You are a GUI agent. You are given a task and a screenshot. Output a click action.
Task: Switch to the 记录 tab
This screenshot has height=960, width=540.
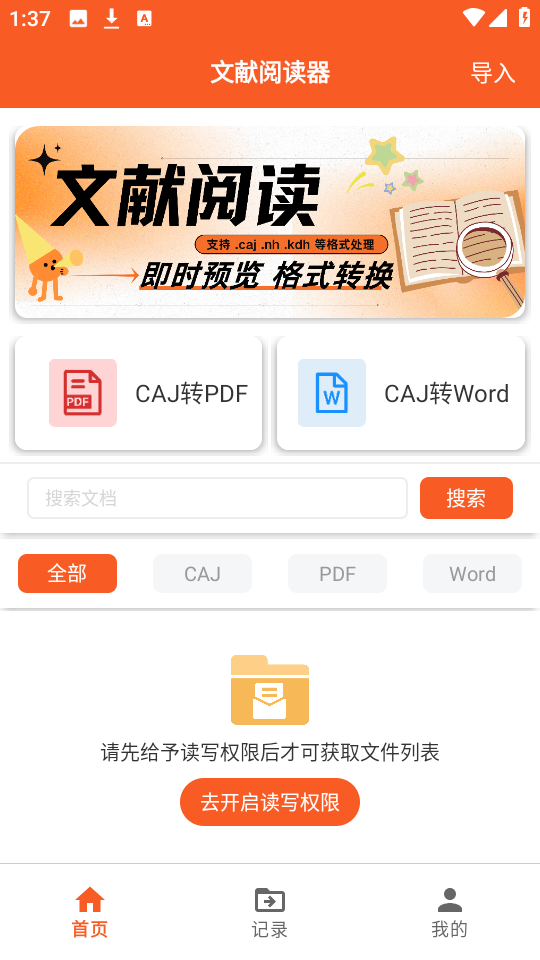pos(270,912)
